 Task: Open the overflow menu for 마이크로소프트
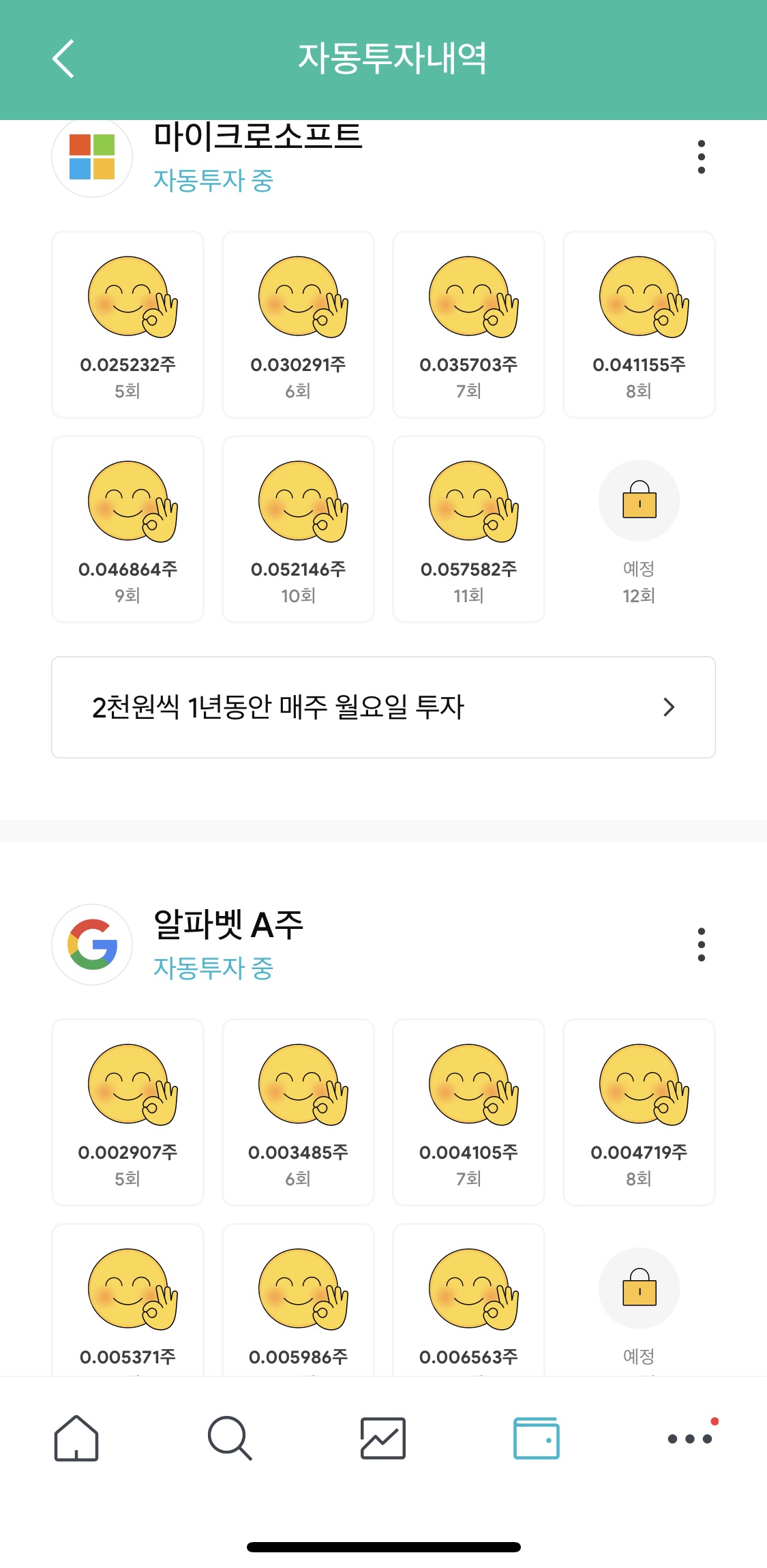(701, 157)
